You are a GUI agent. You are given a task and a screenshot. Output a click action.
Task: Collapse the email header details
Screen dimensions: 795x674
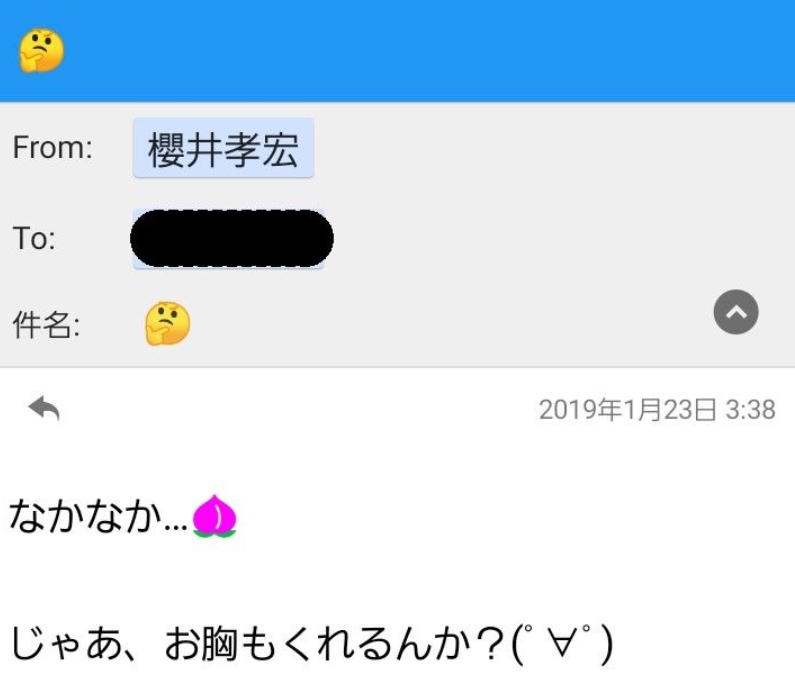(x=735, y=313)
